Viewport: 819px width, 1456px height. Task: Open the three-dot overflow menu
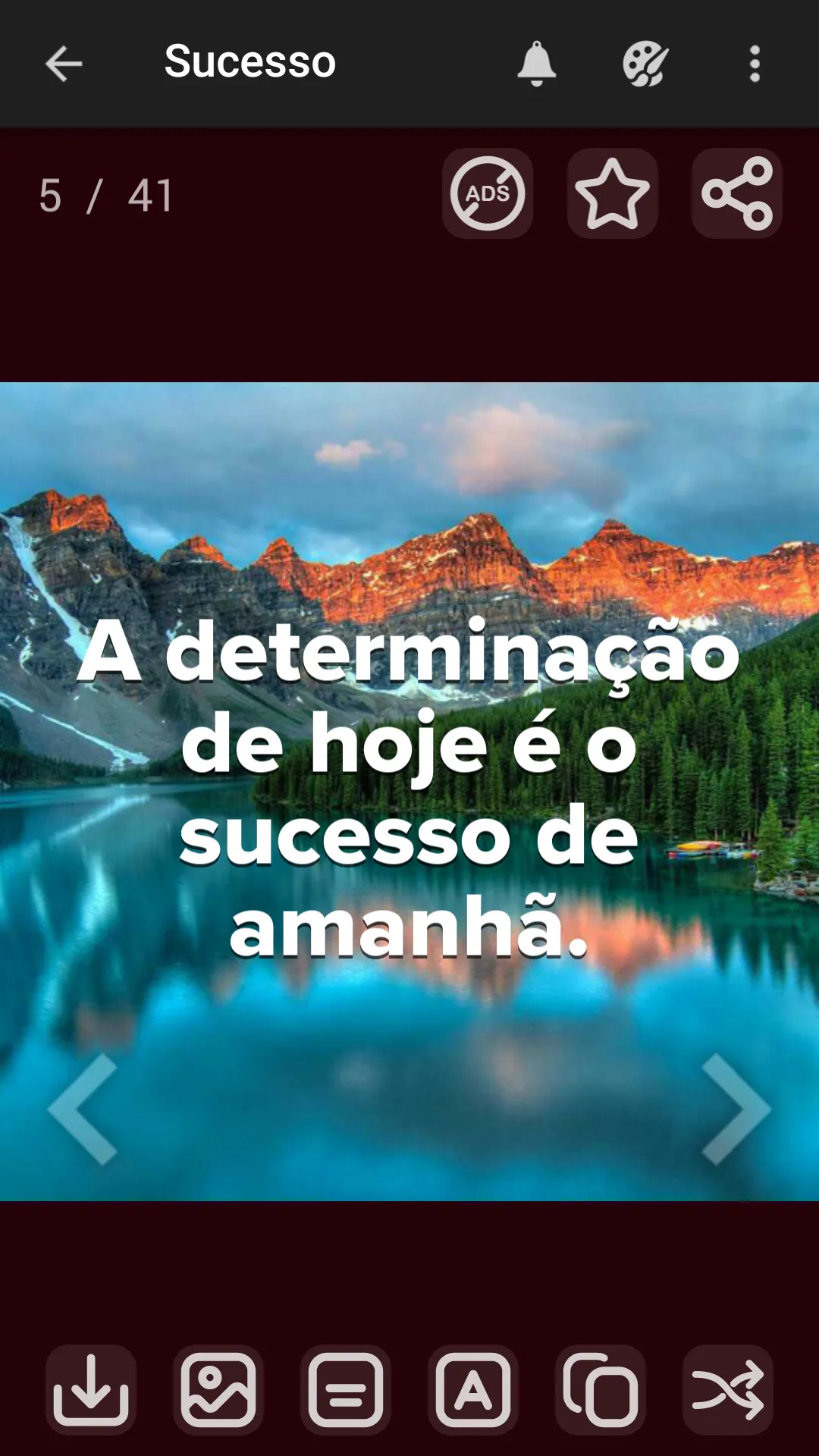755,64
